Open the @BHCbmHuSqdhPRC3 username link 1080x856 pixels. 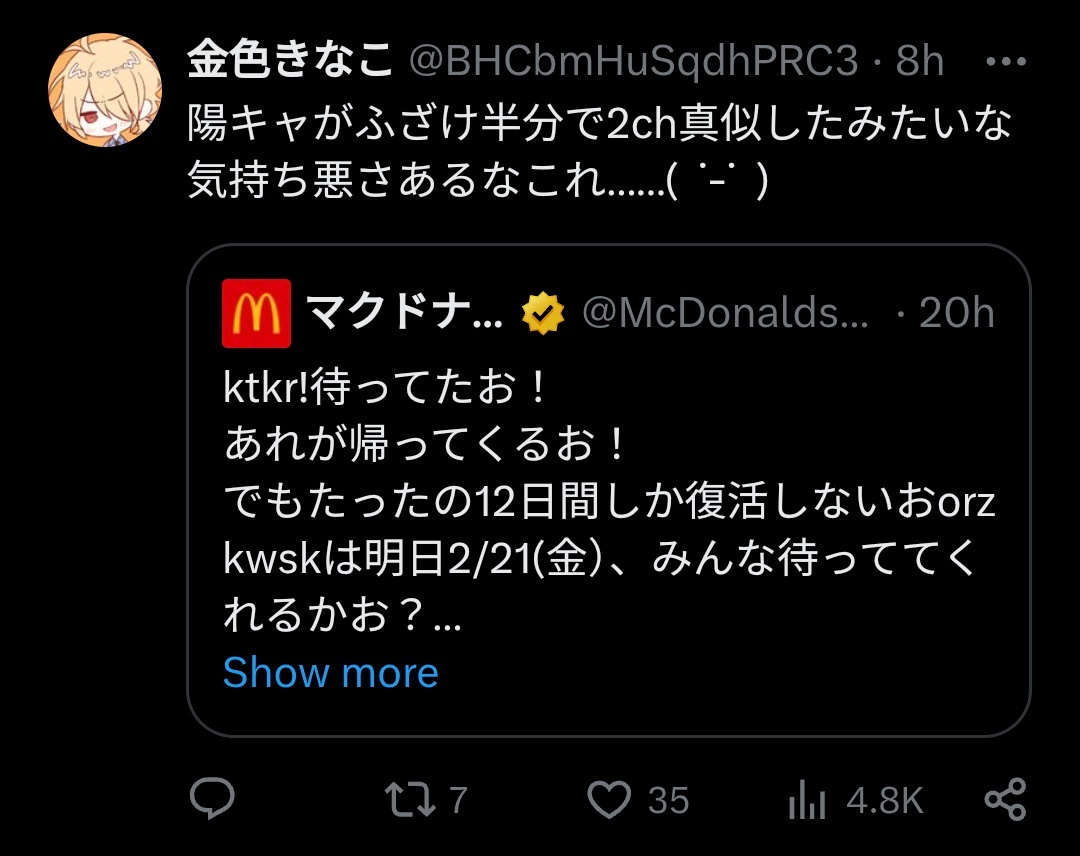(x=633, y=62)
